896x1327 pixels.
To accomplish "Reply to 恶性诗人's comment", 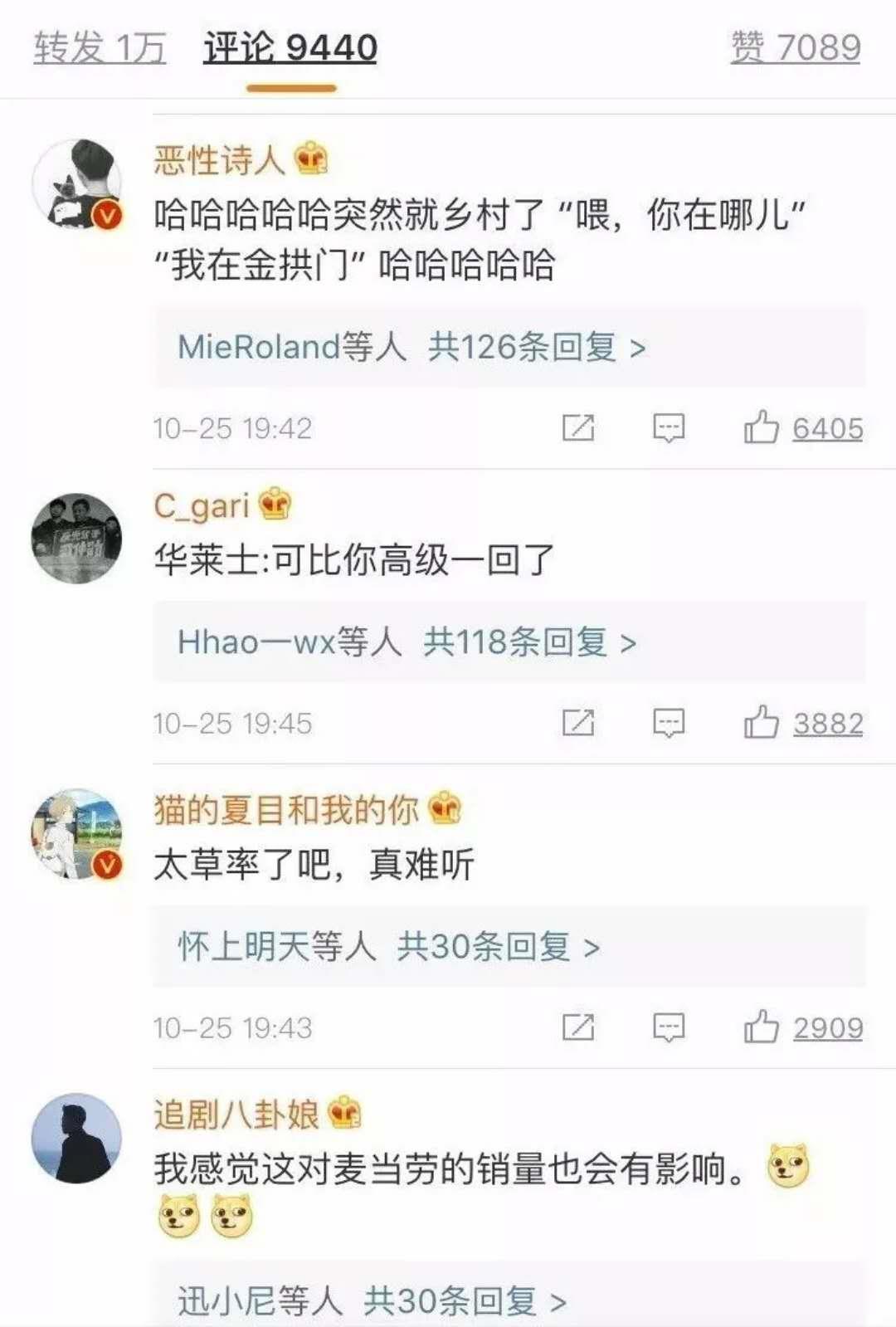I will [x=668, y=428].
